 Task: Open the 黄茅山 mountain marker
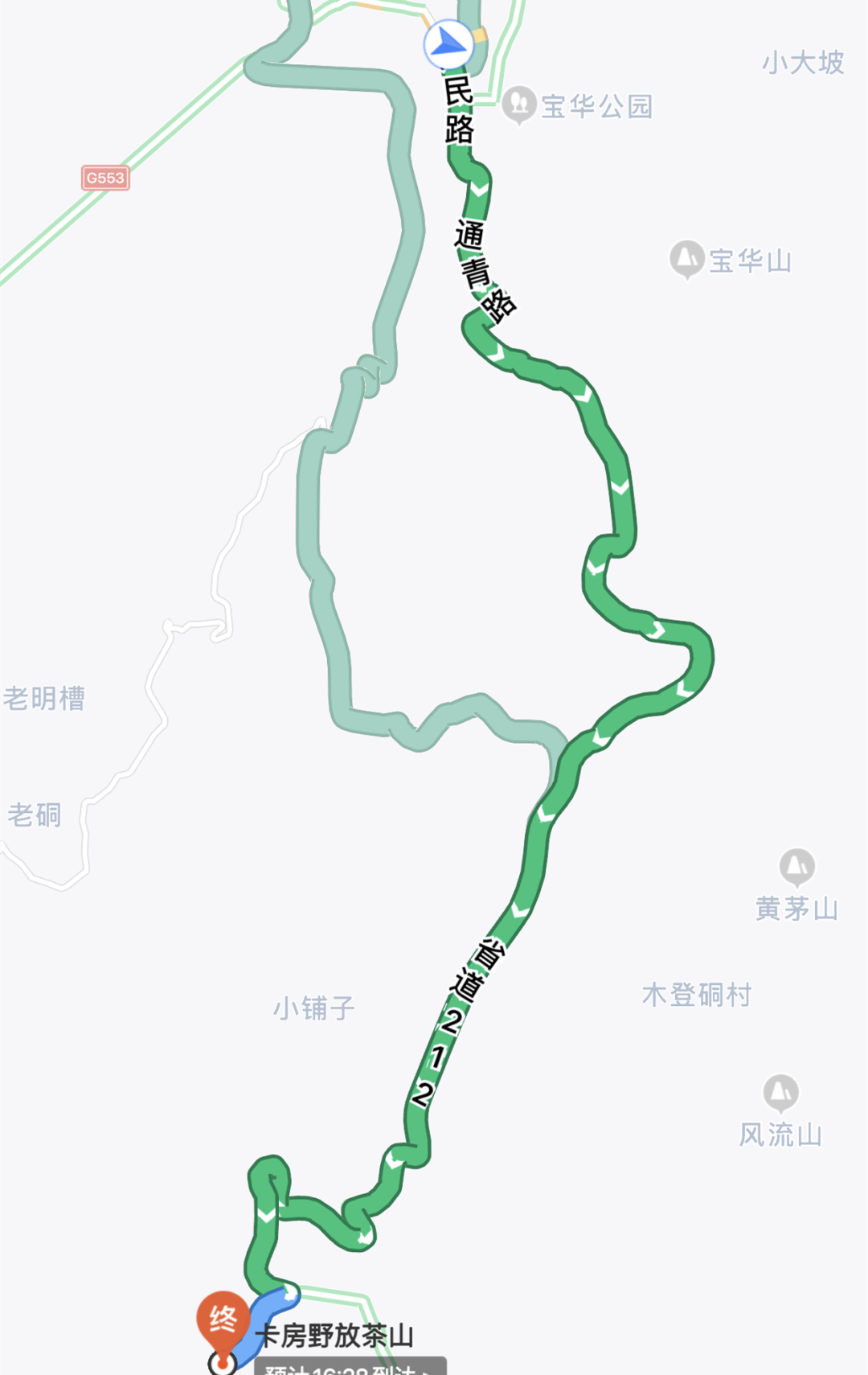[796, 868]
